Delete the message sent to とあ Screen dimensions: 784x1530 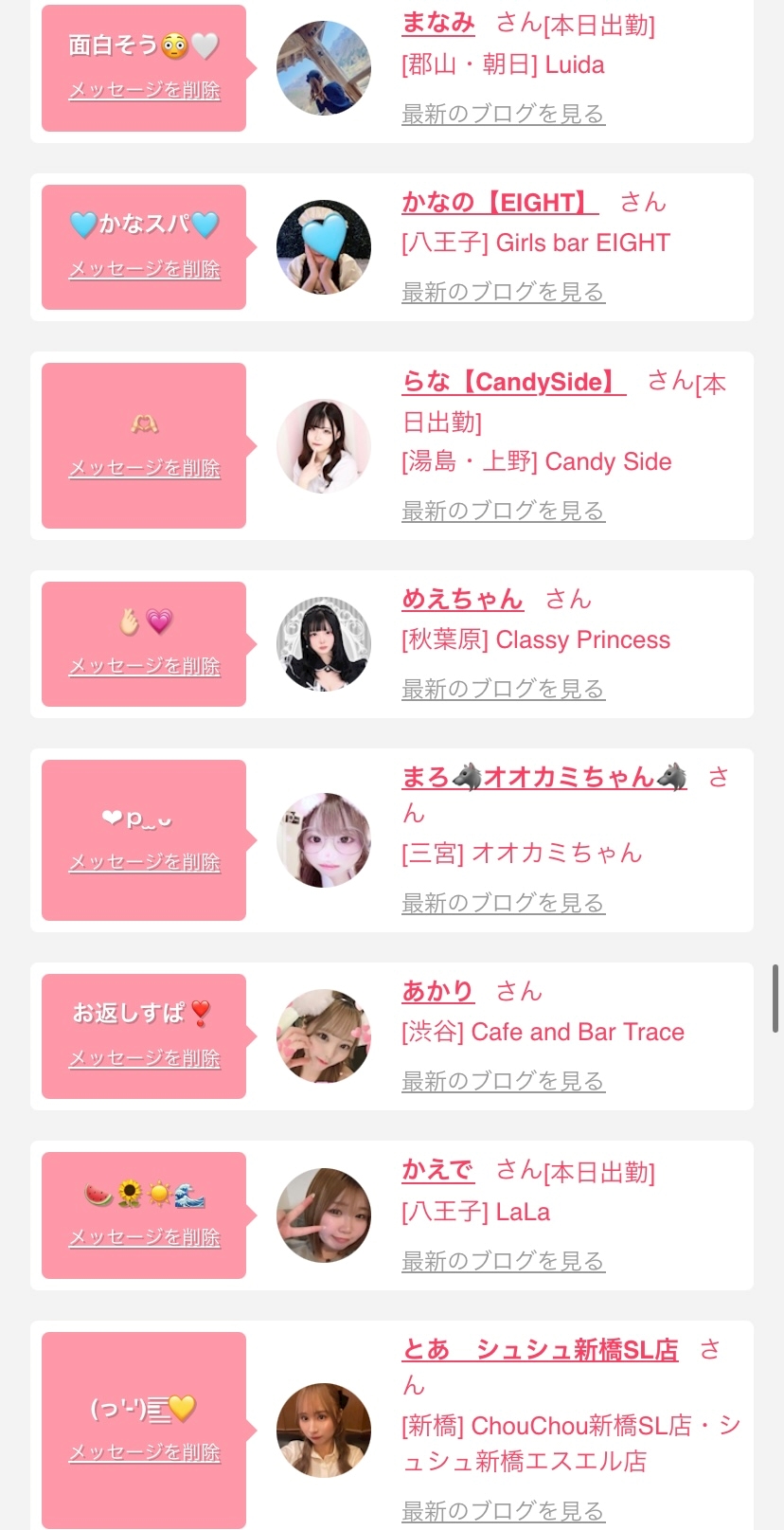(x=144, y=1453)
